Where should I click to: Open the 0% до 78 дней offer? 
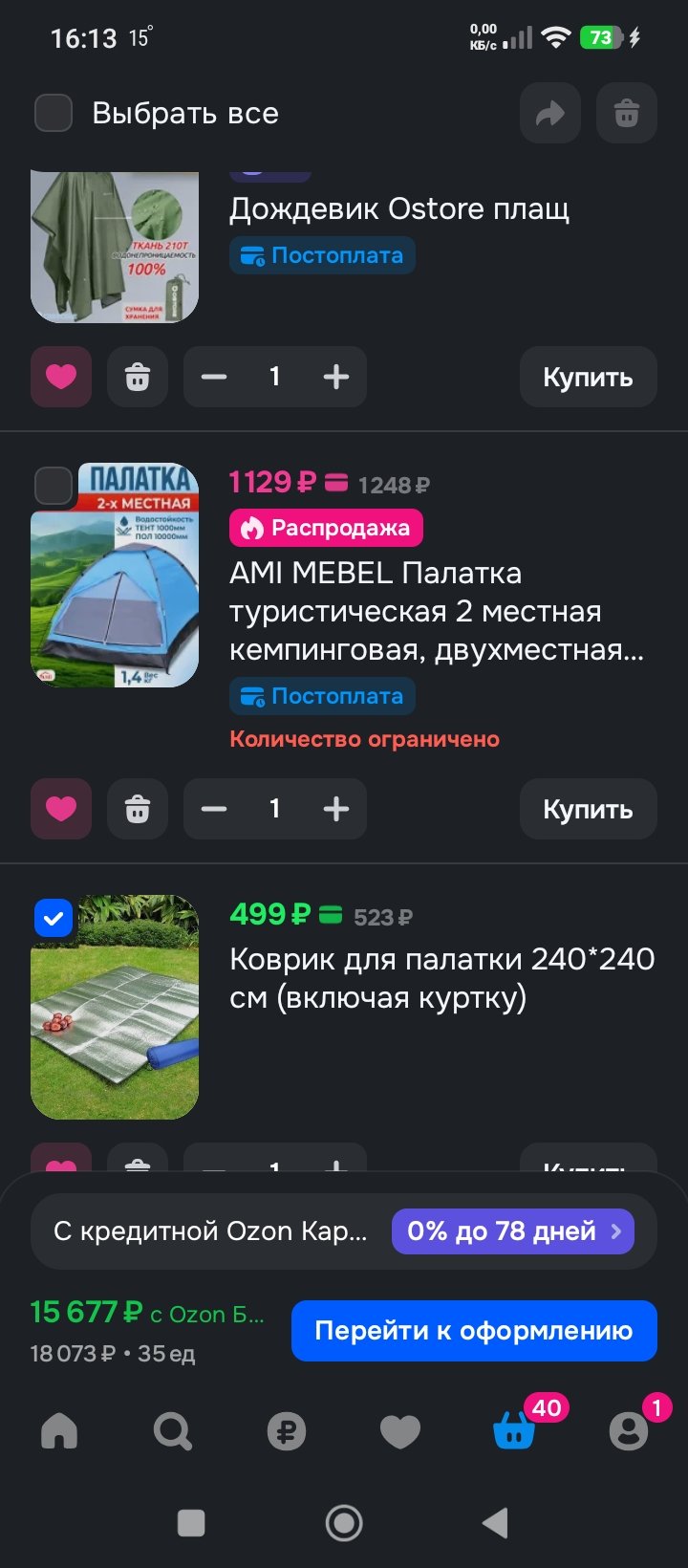click(x=514, y=1231)
